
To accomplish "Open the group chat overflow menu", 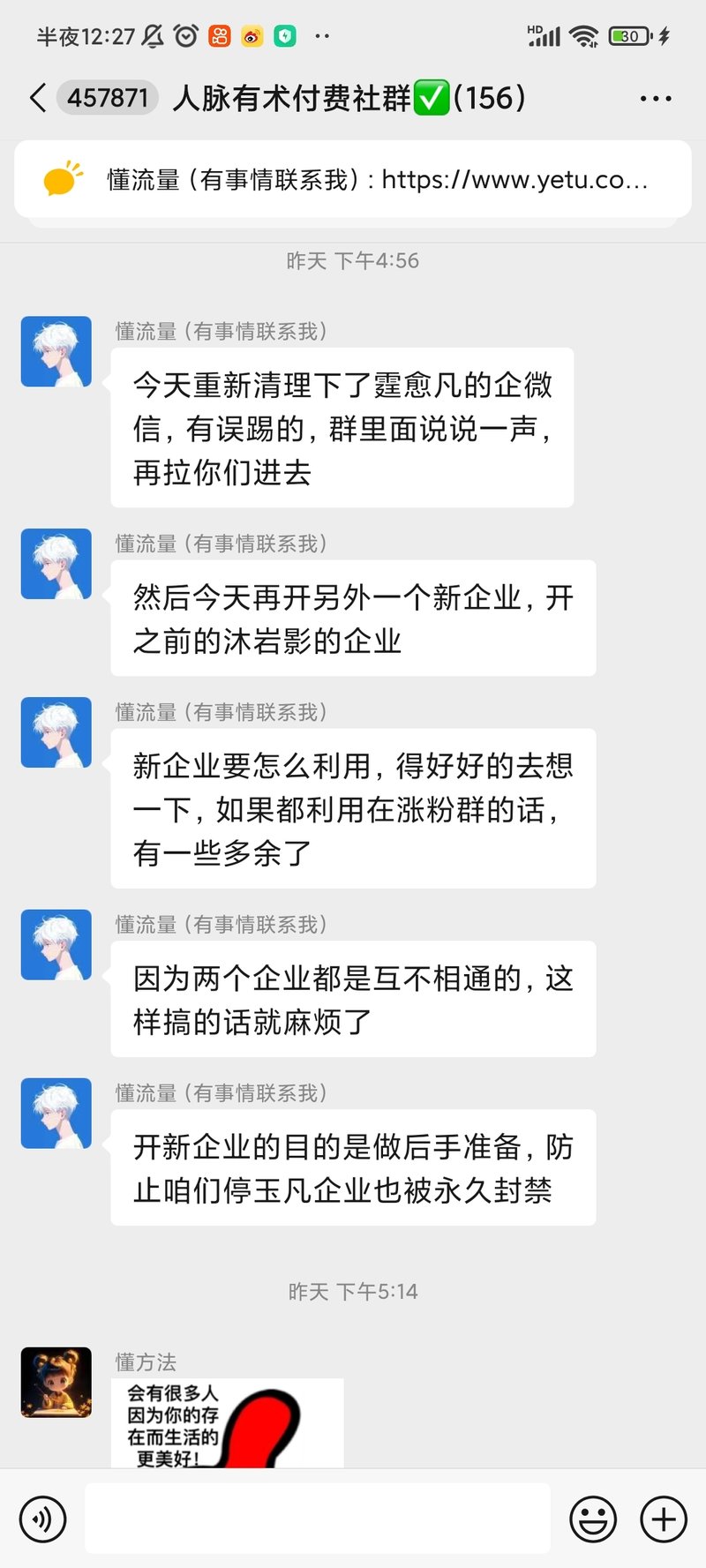I will [655, 99].
